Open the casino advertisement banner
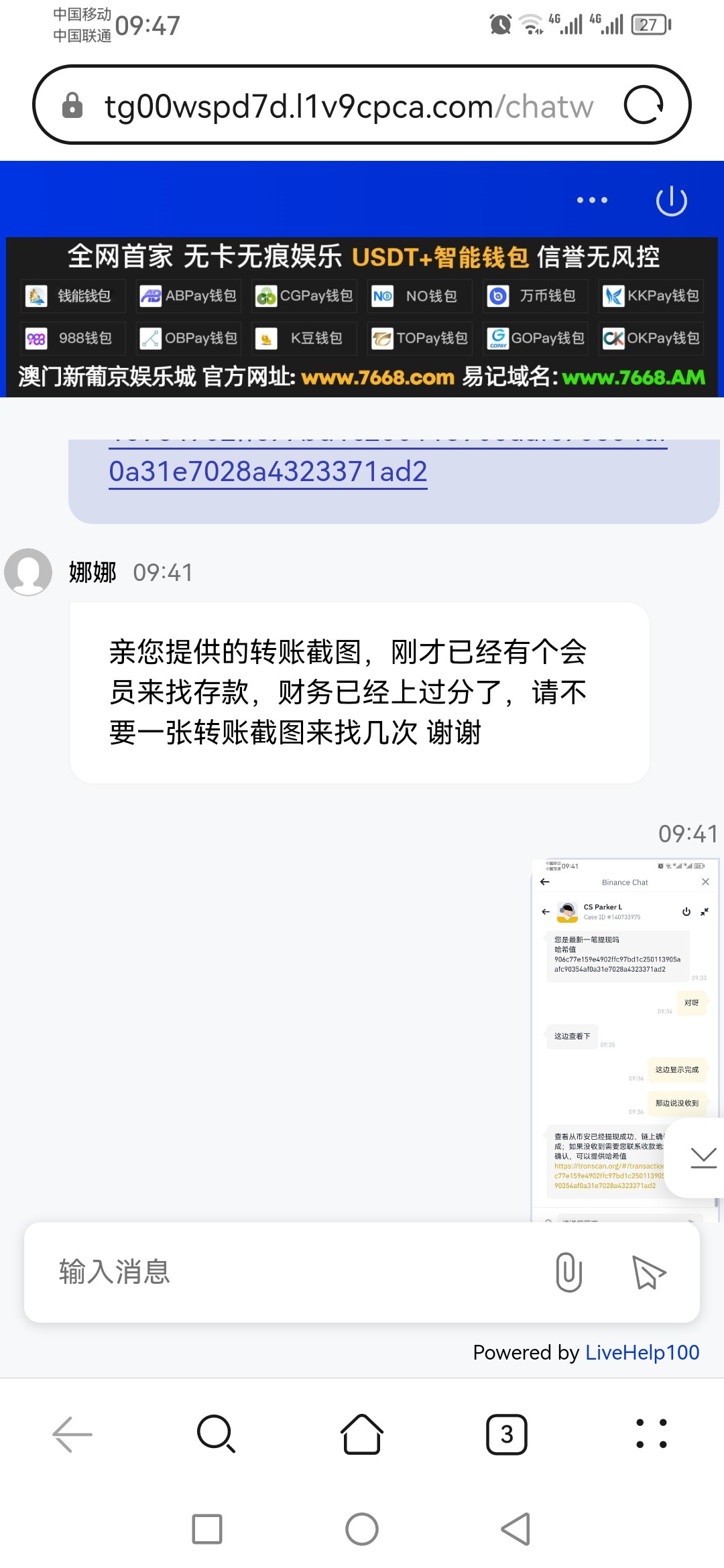The image size is (724, 1568). pos(362,317)
